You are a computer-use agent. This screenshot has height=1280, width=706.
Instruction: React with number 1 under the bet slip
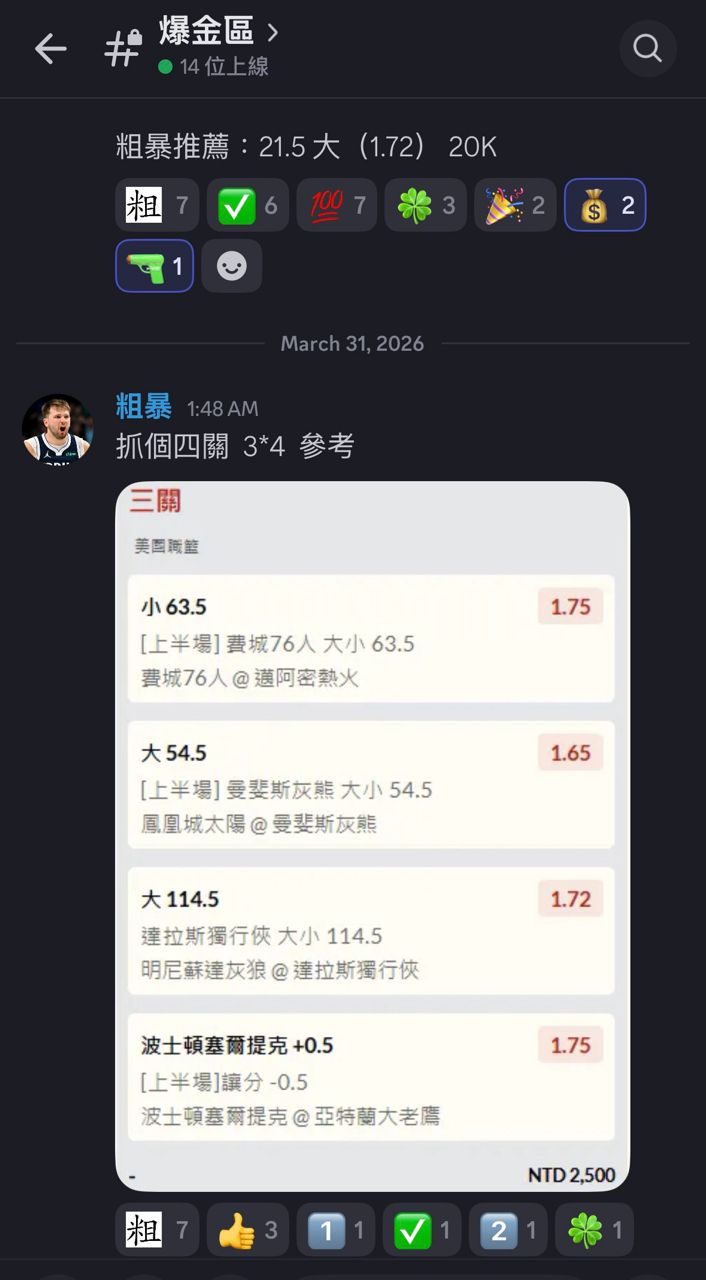pyautogui.click(x=335, y=1230)
